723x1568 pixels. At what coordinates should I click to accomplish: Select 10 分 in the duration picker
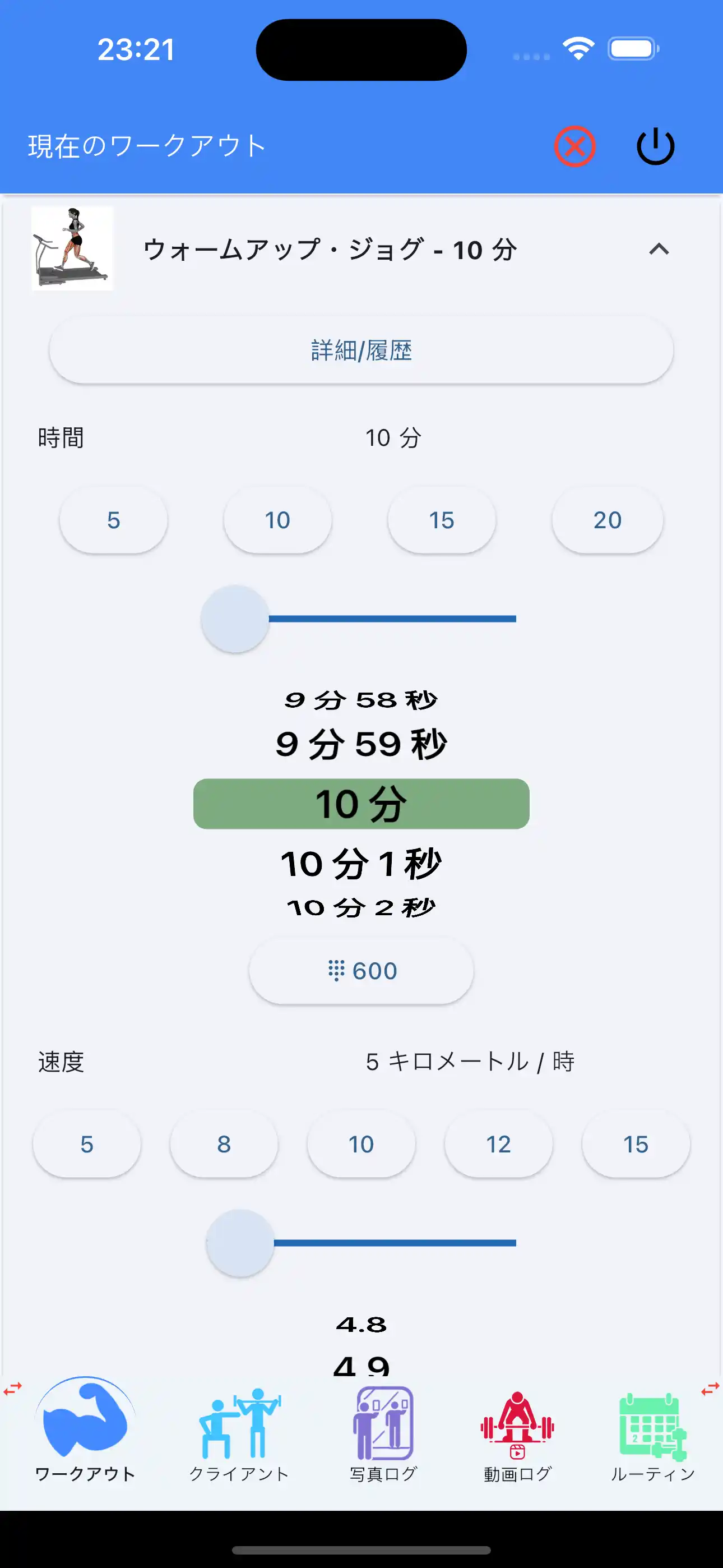click(x=361, y=804)
